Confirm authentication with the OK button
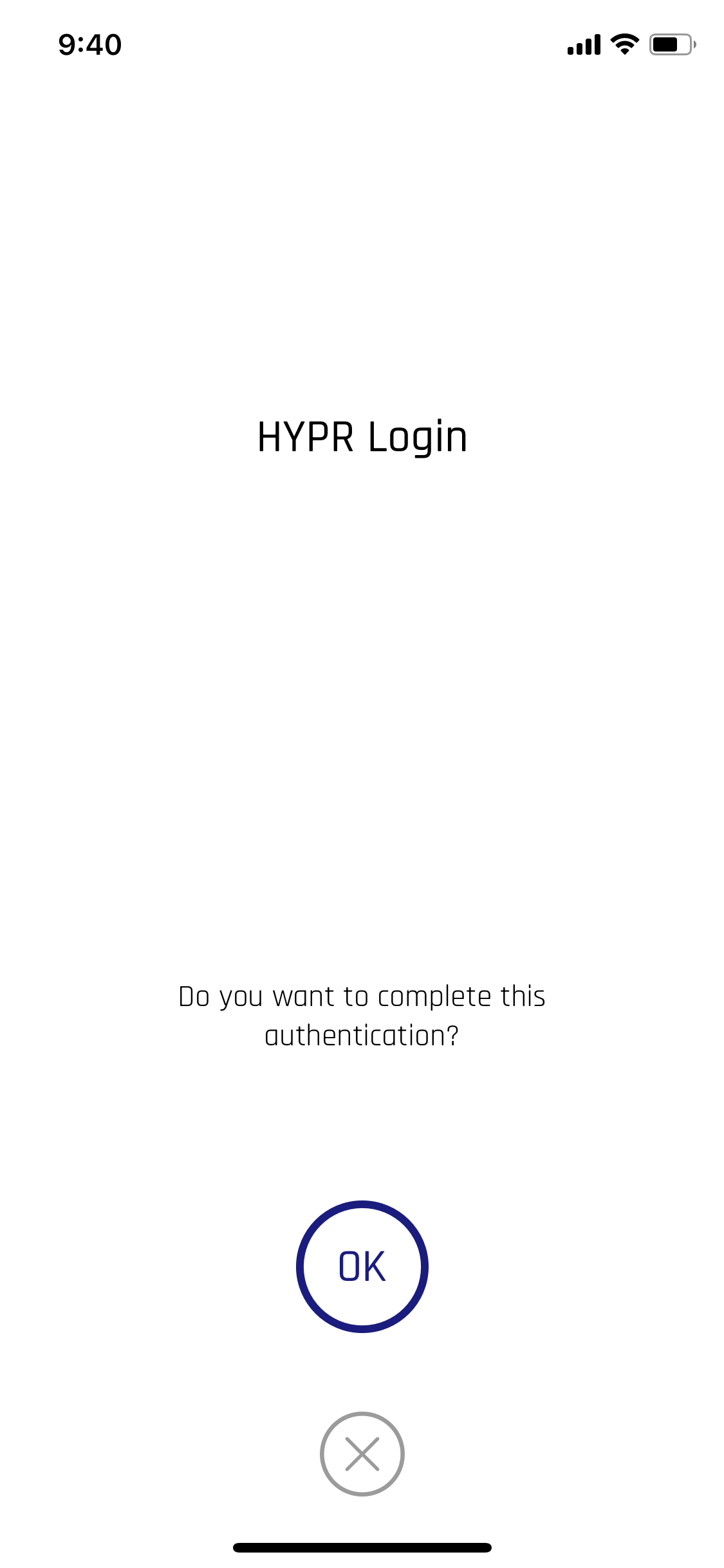The width and height of the screenshot is (724, 1568). tap(362, 1266)
